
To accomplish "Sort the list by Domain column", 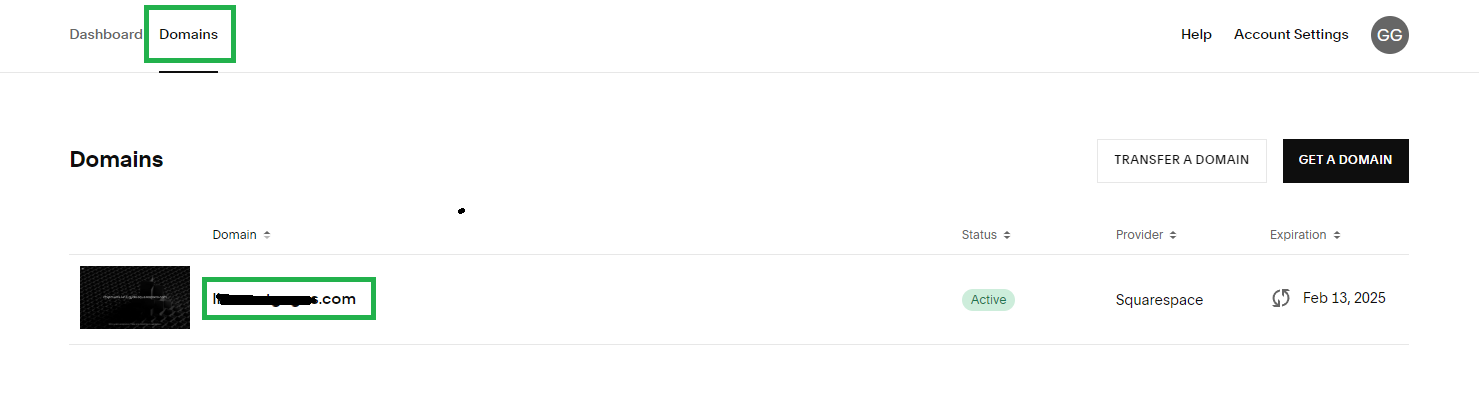I will pyautogui.click(x=241, y=235).
